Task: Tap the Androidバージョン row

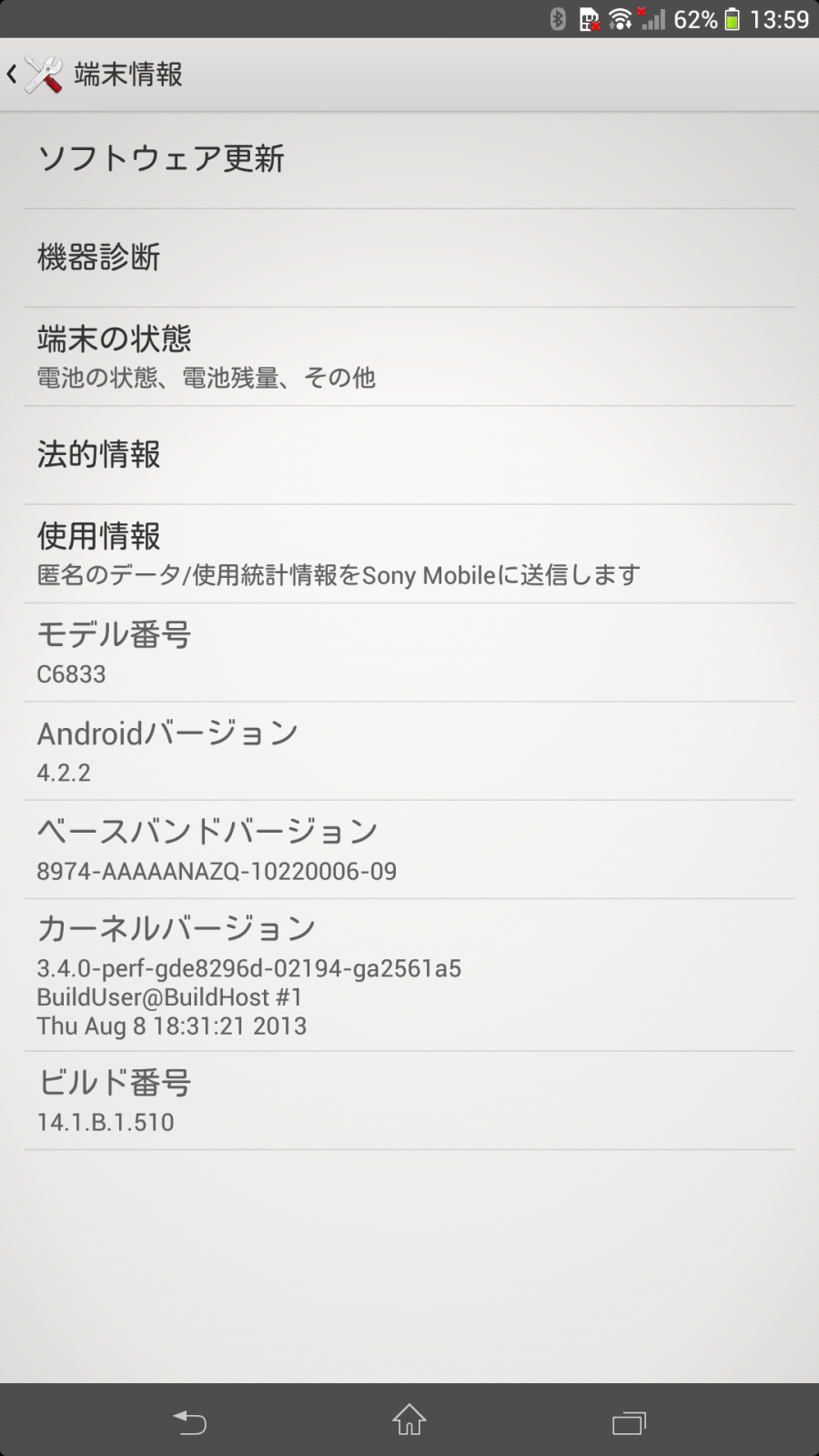Action: (x=409, y=752)
